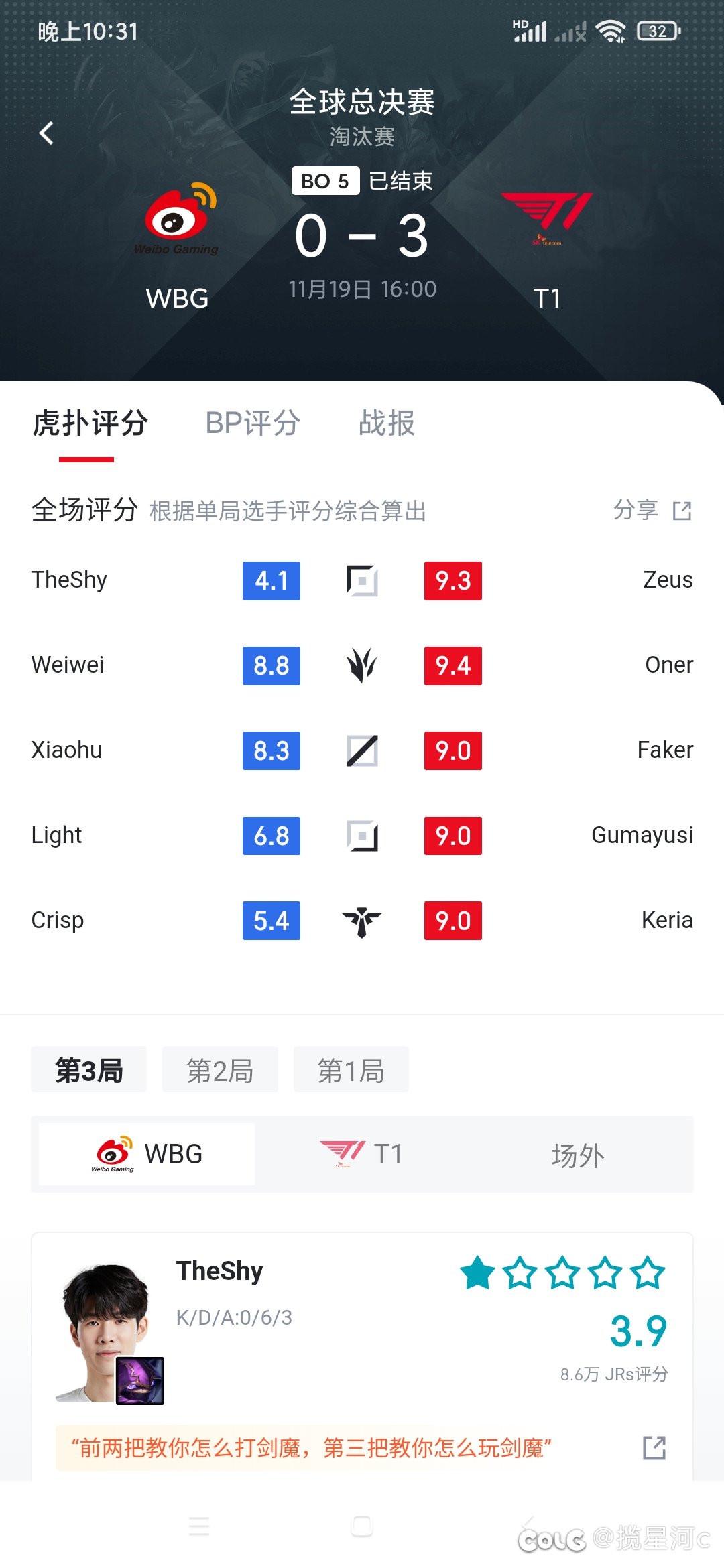The height and width of the screenshot is (1568, 724).
Task: Select game 第3局
Action: tap(88, 1070)
